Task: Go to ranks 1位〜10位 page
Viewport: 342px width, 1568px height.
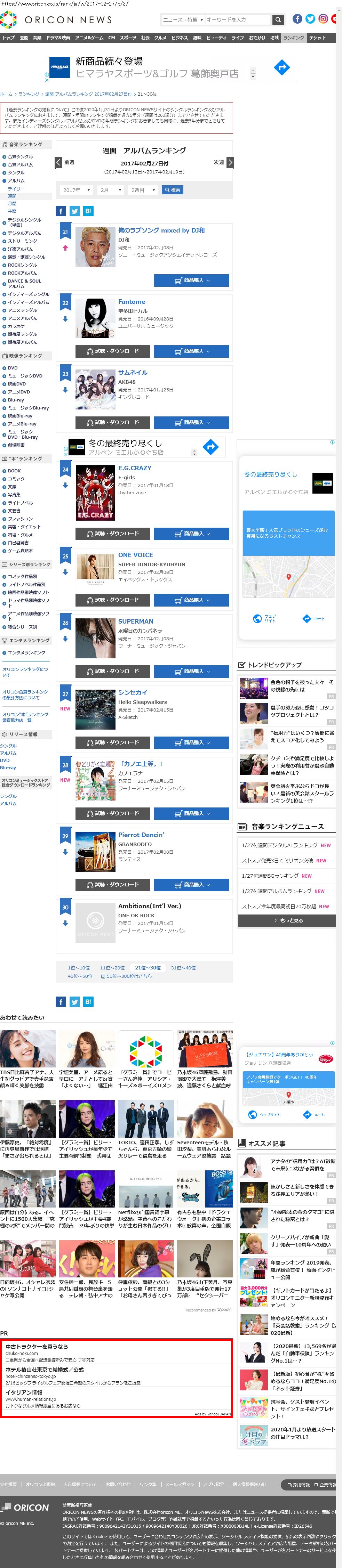Action: [x=79, y=967]
